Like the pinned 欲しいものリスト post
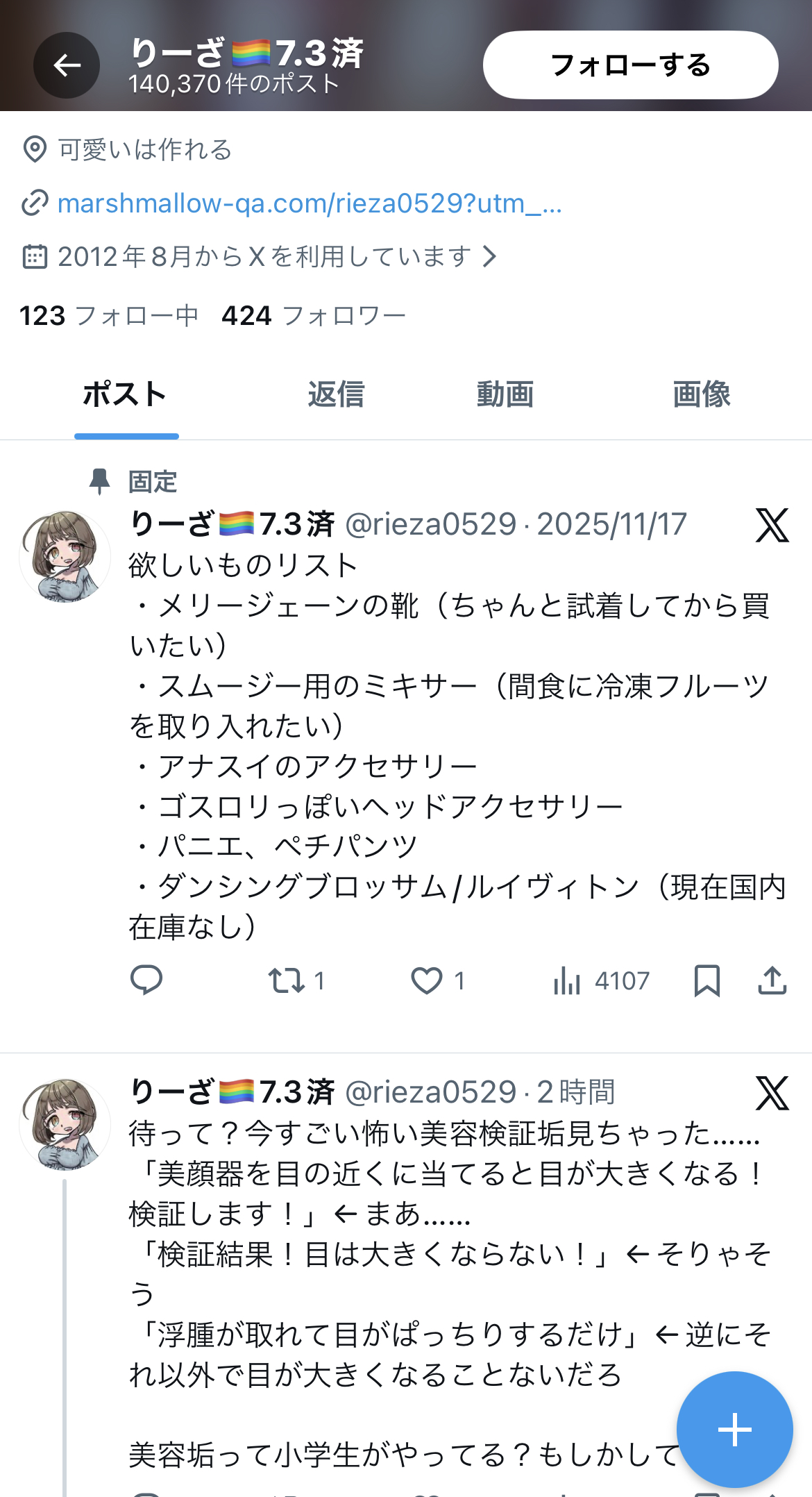812x1497 pixels. (x=427, y=980)
